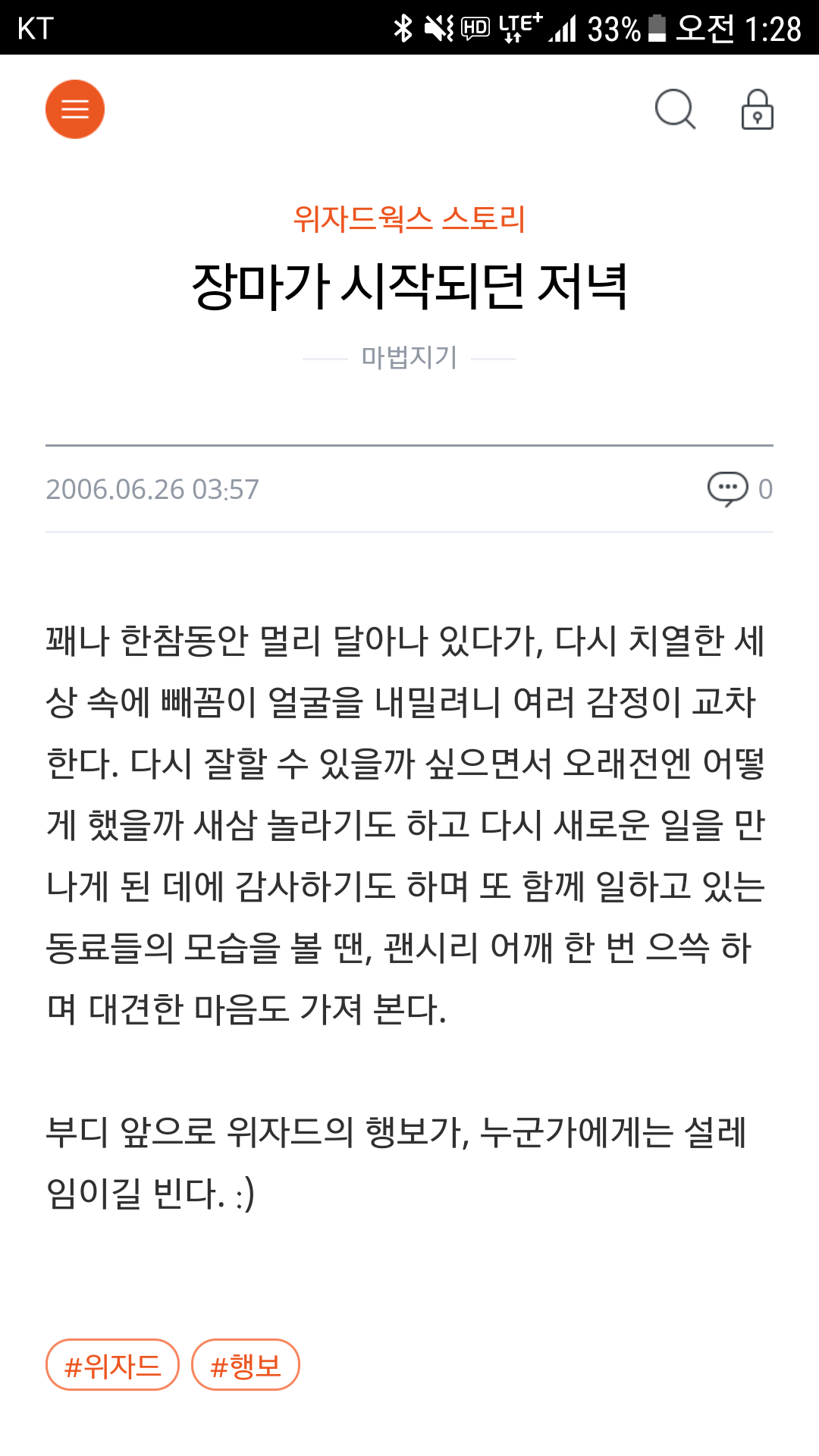View comments via the speech bubble icon
The image size is (819, 1456).
point(727,488)
